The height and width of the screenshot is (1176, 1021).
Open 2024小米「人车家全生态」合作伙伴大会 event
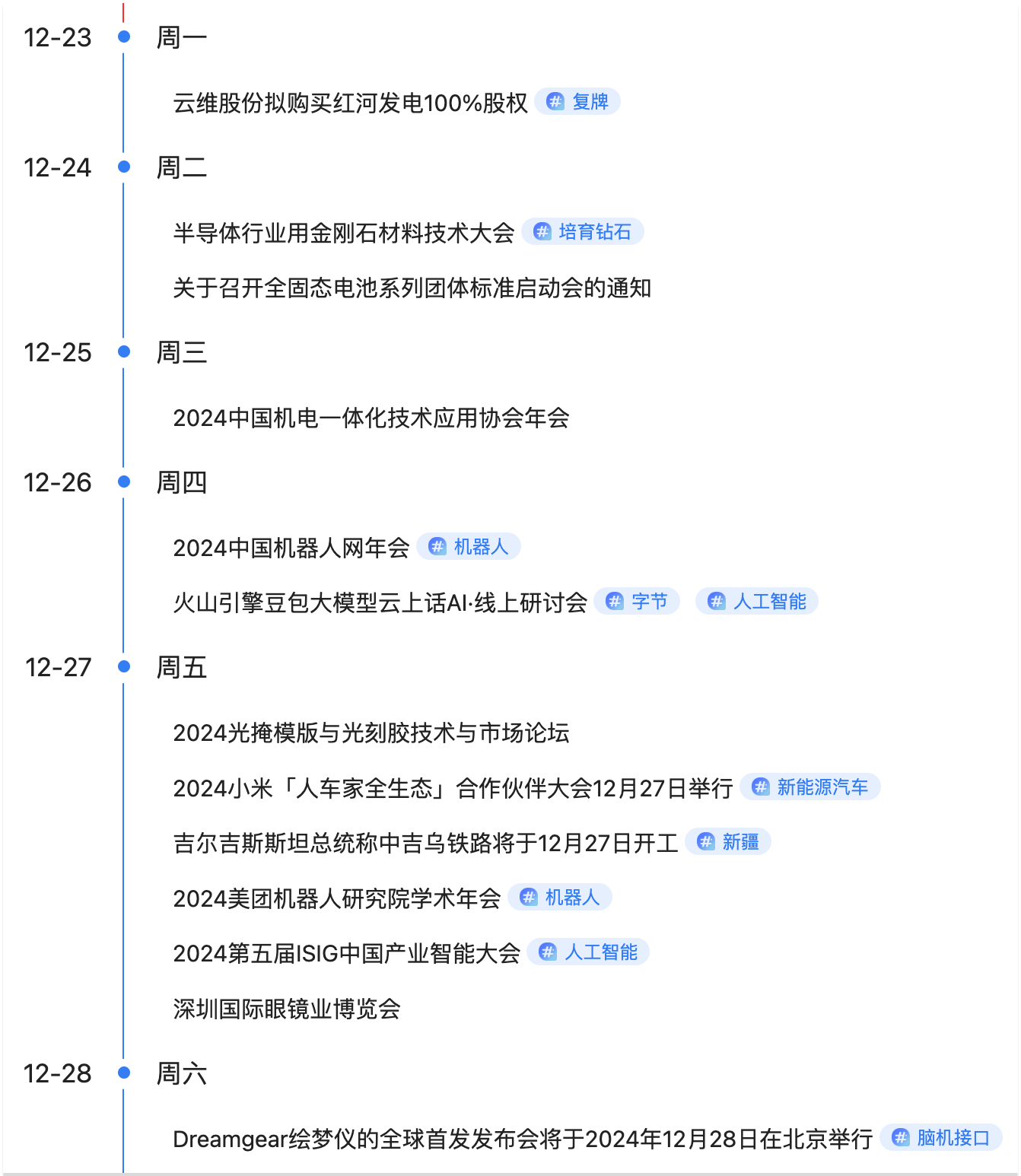(x=453, y=789)
